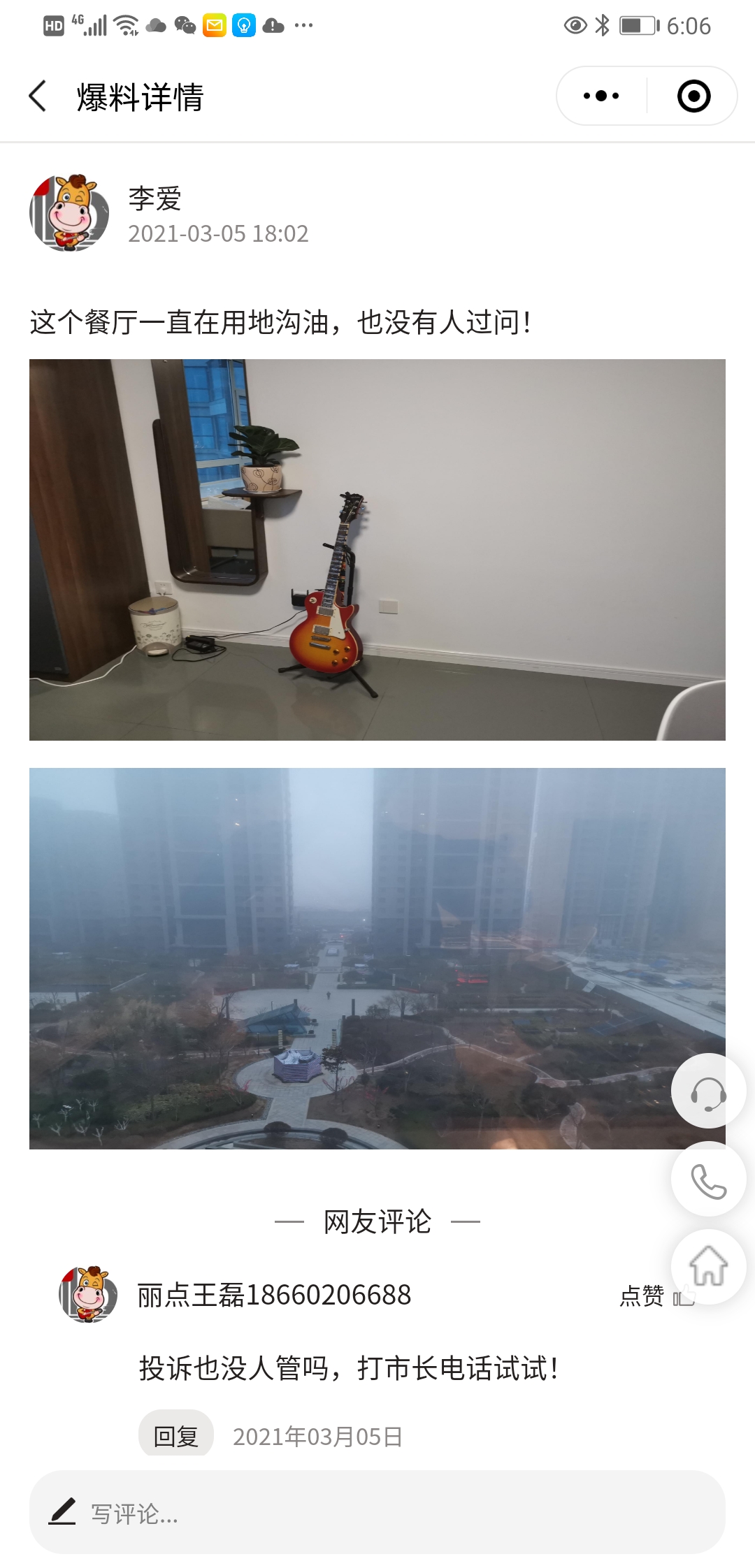Screen dimensions: 755x1568
Task: Go back from 爆料详情 page
Action: click(38, 96)
